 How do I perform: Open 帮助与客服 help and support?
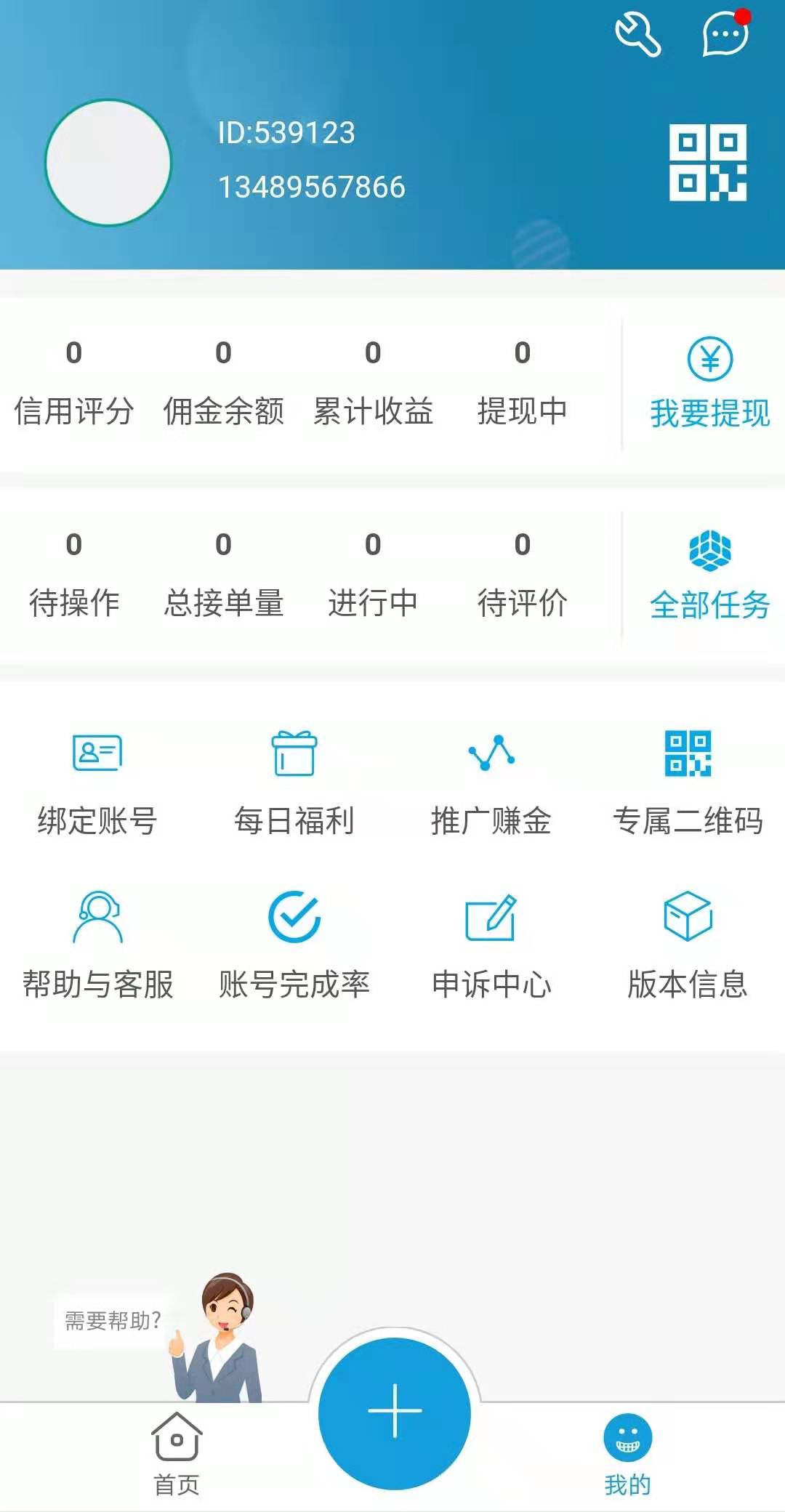[x=97, y=946]
